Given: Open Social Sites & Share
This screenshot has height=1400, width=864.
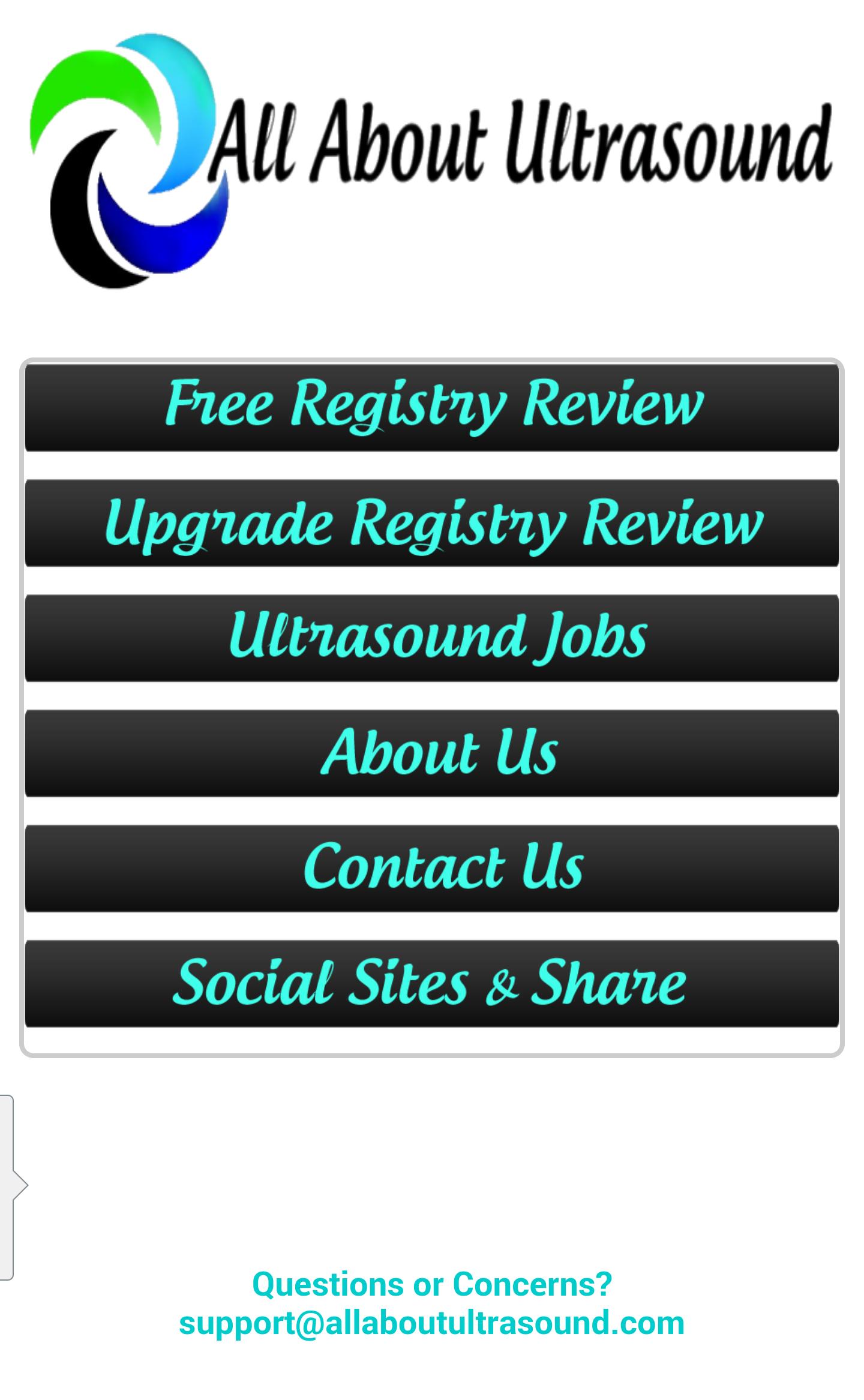Looking at the screenshot, I should pos(431,983).
